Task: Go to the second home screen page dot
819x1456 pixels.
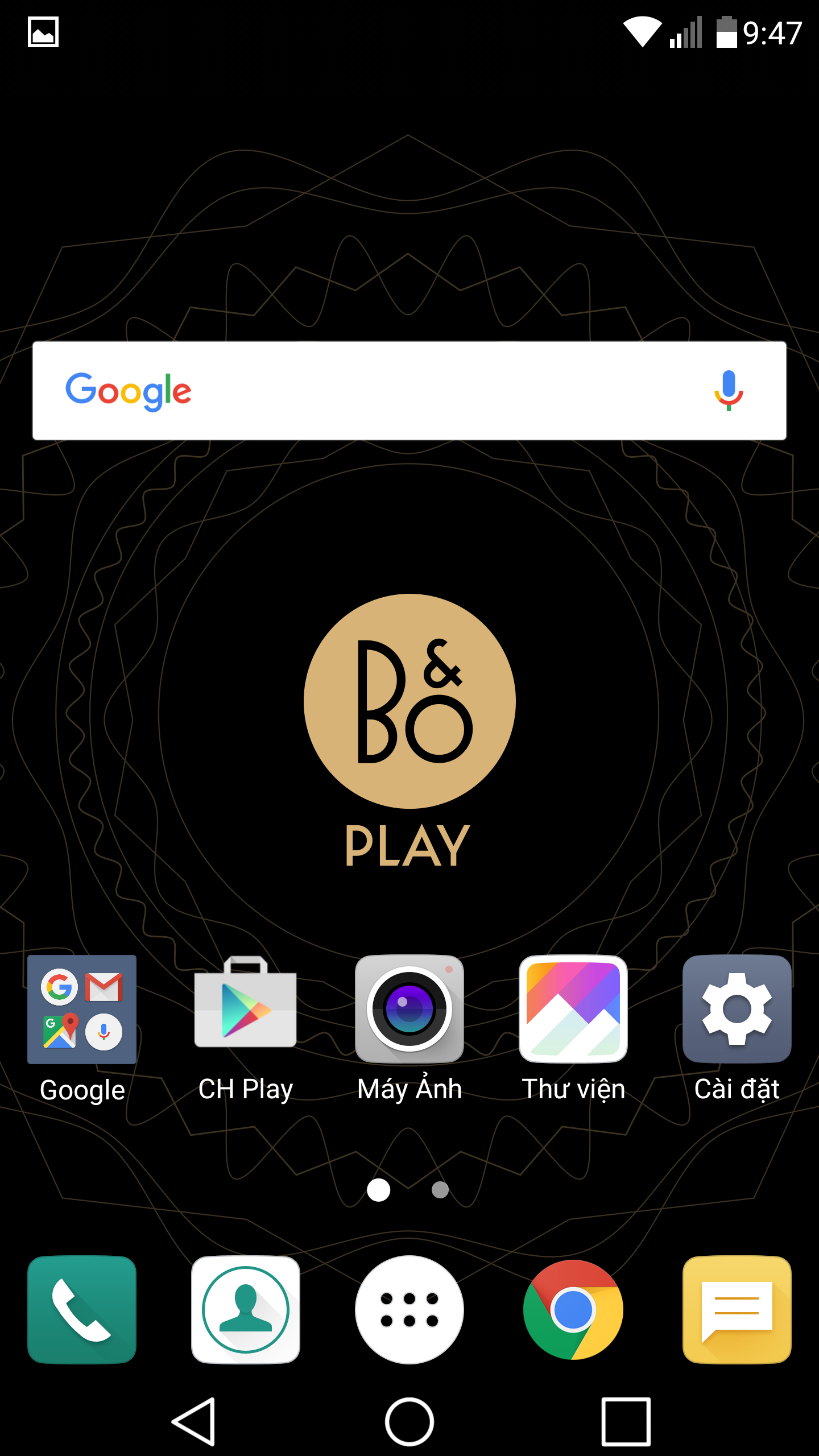Action: coord(440,1190)
